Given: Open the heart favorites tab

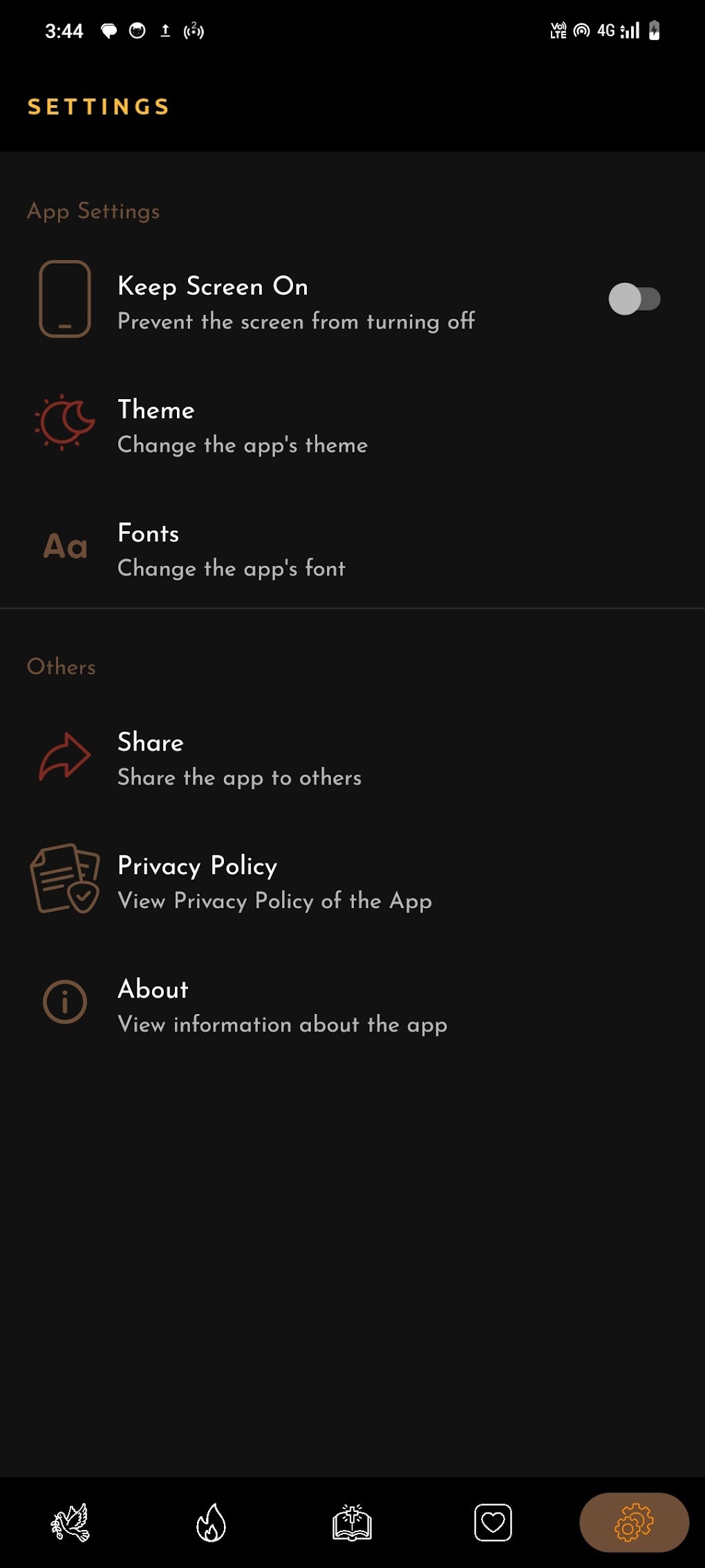Looking at the screenshot, I should [493, 1522].
